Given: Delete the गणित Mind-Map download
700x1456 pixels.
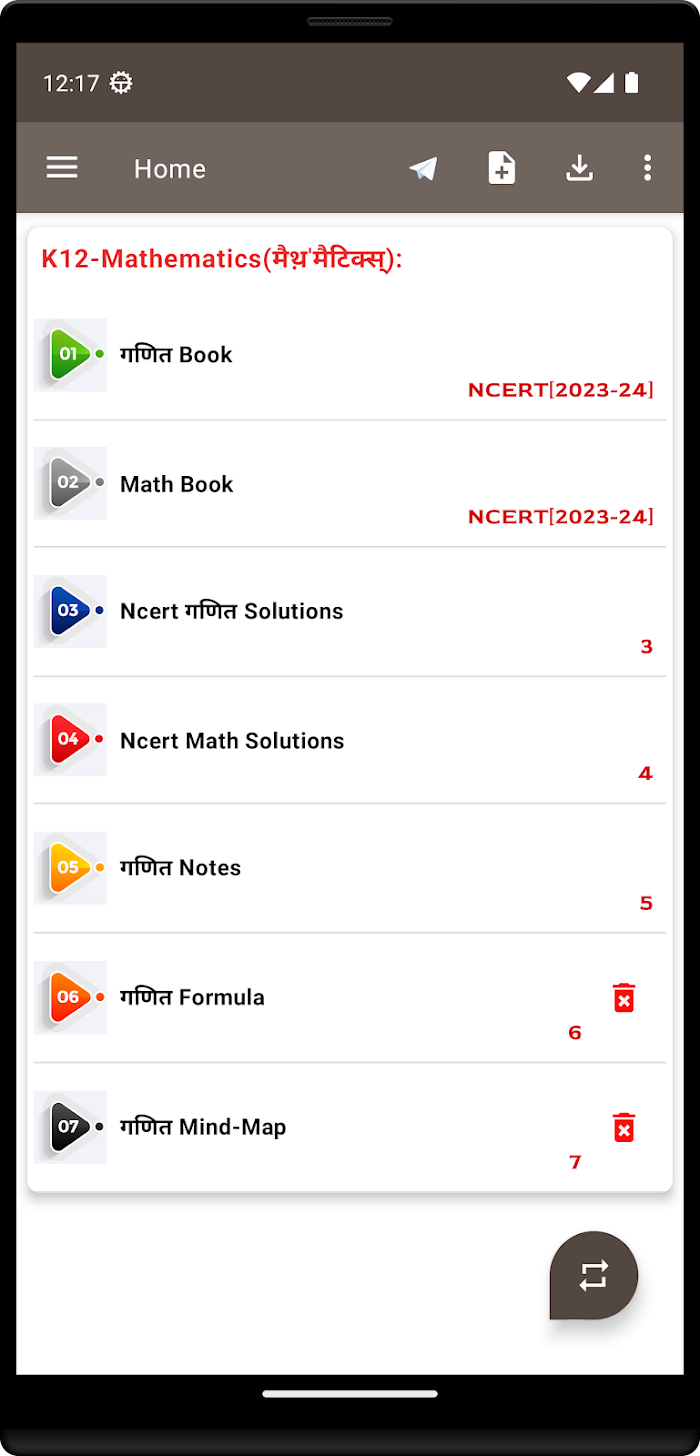Looking at the screenshot, I should coord(624,1127).
